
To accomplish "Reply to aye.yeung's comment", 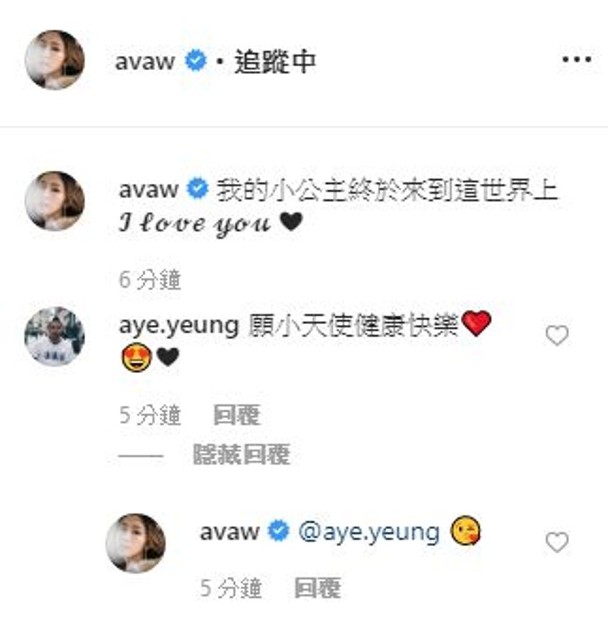I will click(x=236, y=414).
